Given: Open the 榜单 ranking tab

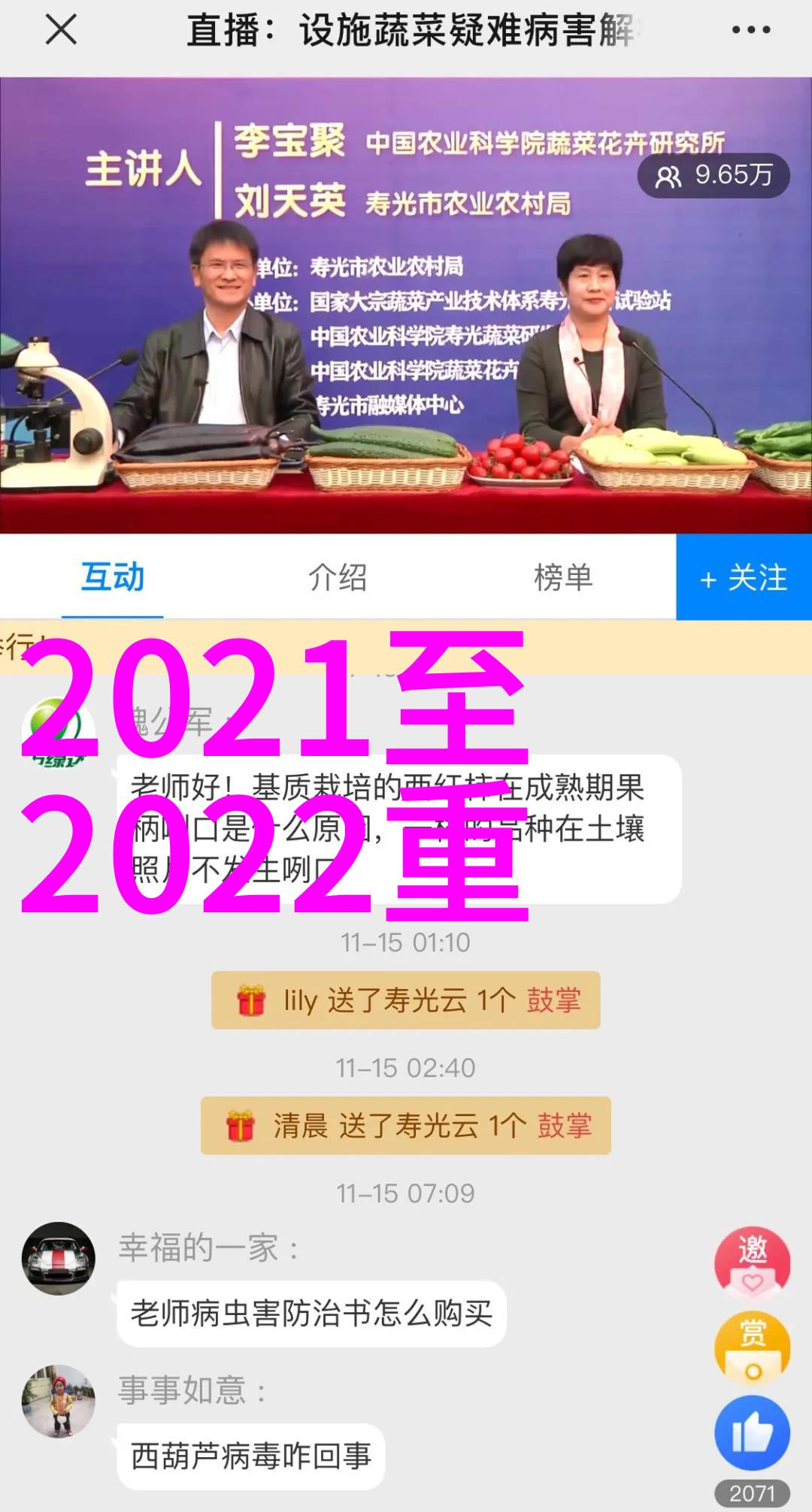Looking at the screenshot, I should [563, 577].
